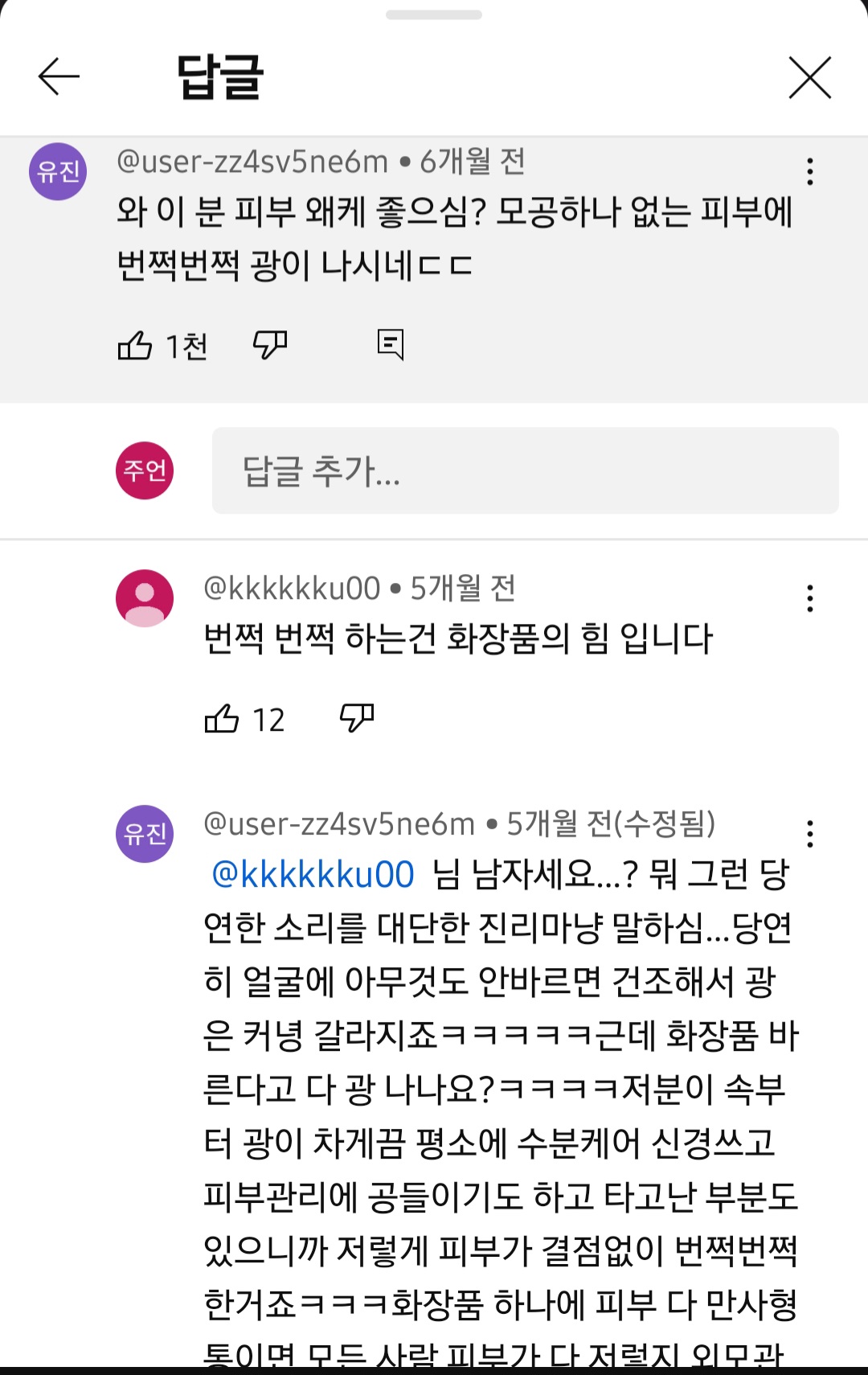Tap the reply icon under original comment

(391, 345)
